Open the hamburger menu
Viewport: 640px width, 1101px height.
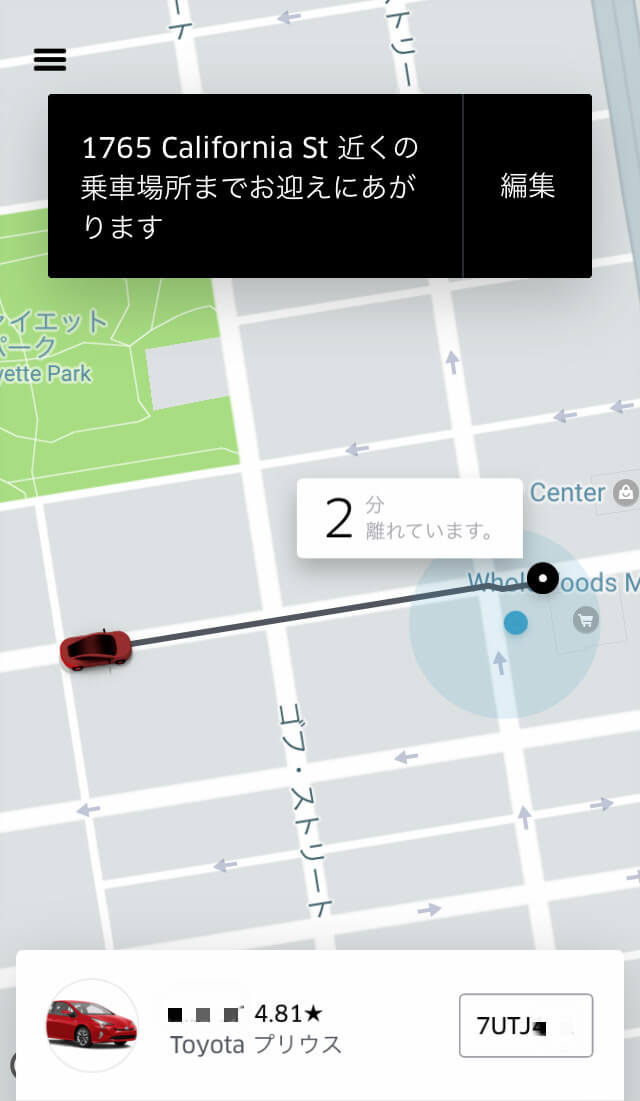click(x=50, y=60)
